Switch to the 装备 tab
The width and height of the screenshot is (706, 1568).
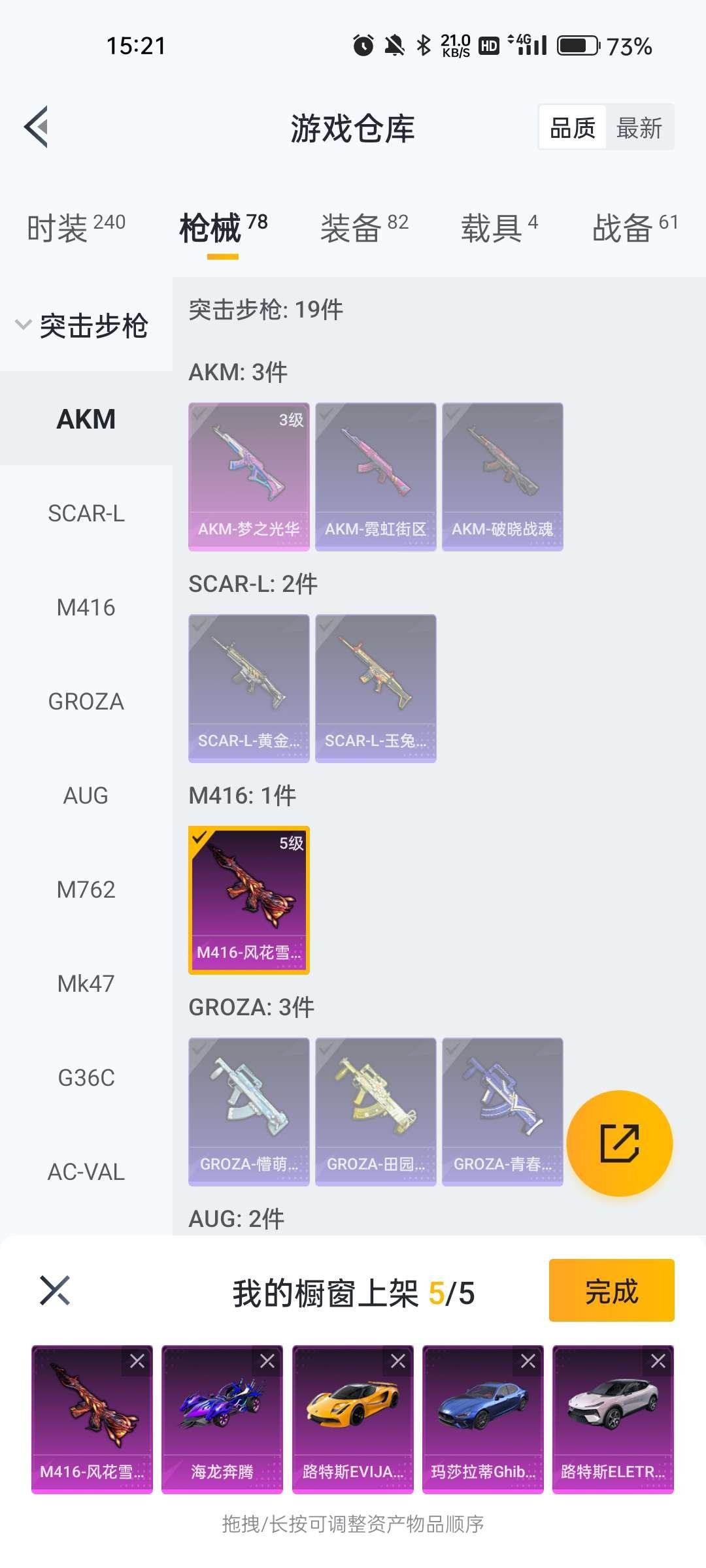(364, 228)
